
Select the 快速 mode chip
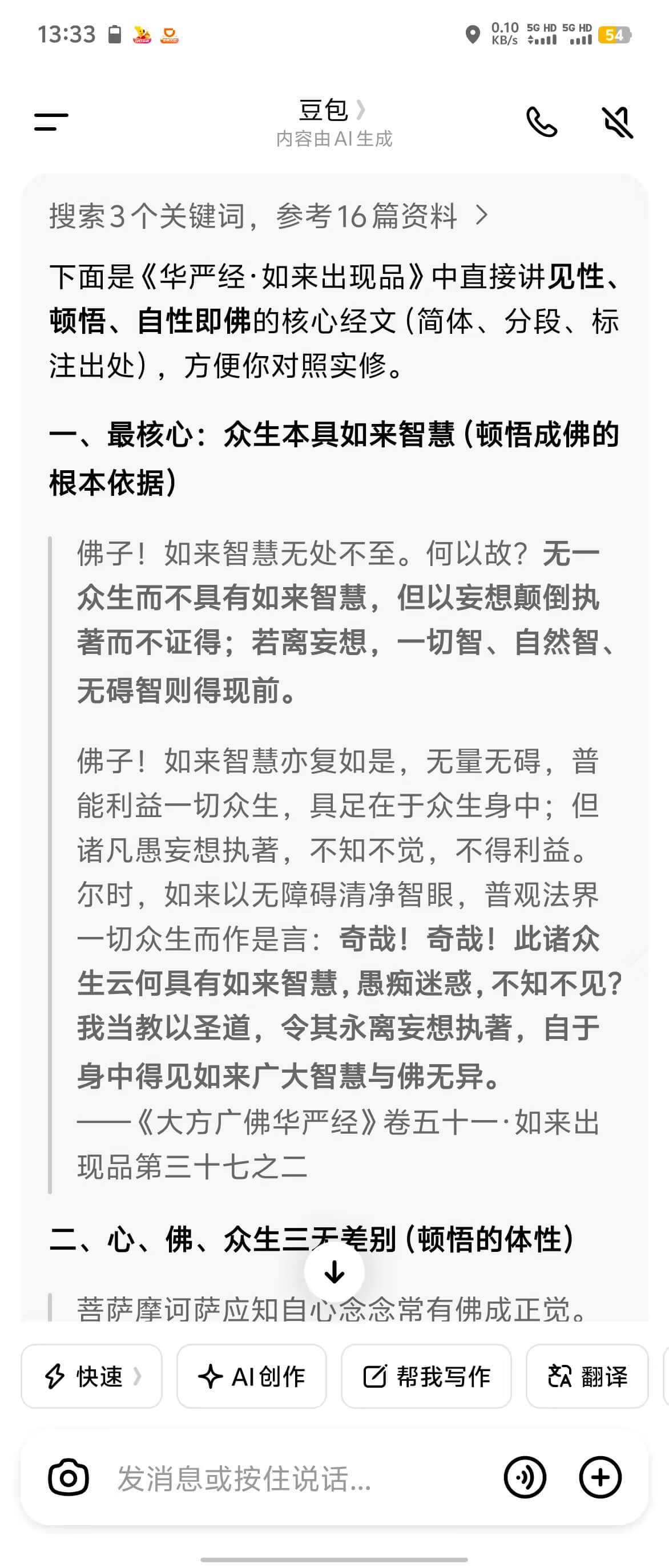pos(92,1376)
